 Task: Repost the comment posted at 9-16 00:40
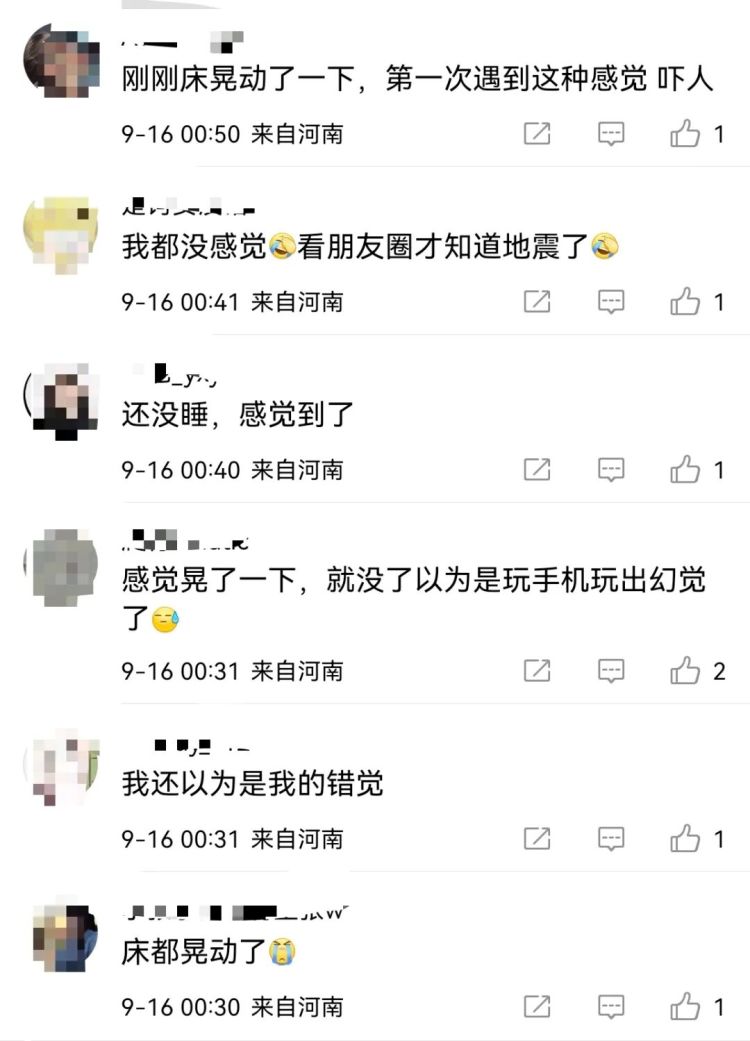click(537, 469)
